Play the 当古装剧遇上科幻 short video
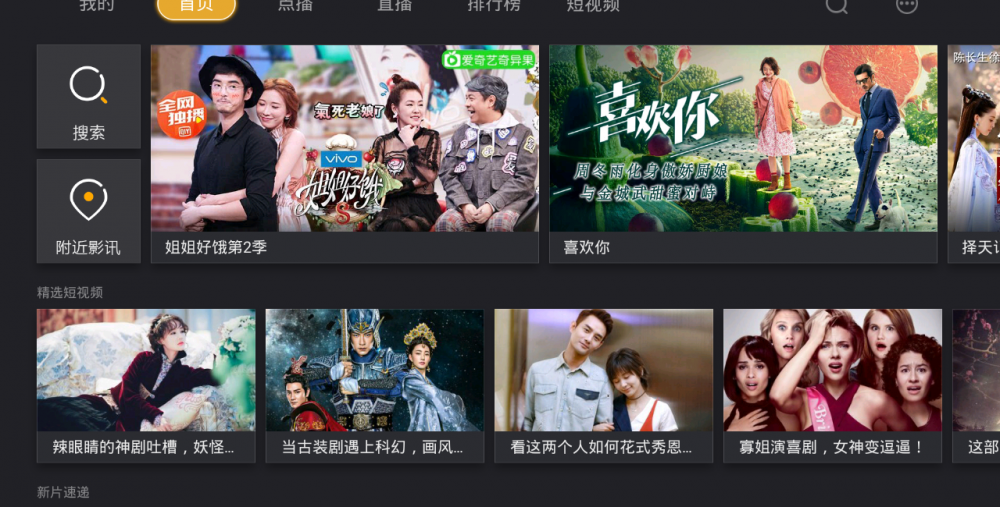 (x=374, y=385)
